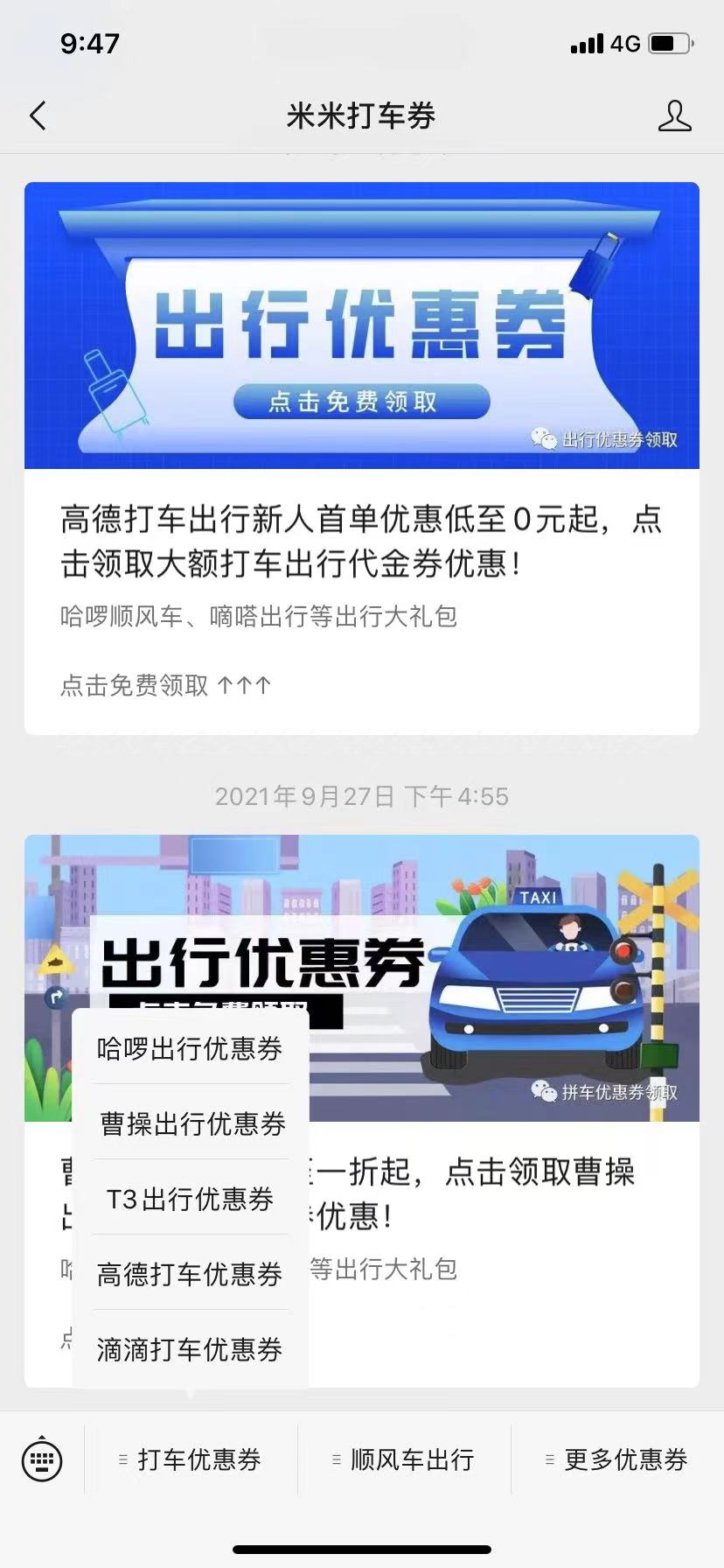Open the 高德打车出行新人首单 article card
Image resolution: width=724 pixels, height=1568 pixels.
pyautogui.click(x=361, y=541)
